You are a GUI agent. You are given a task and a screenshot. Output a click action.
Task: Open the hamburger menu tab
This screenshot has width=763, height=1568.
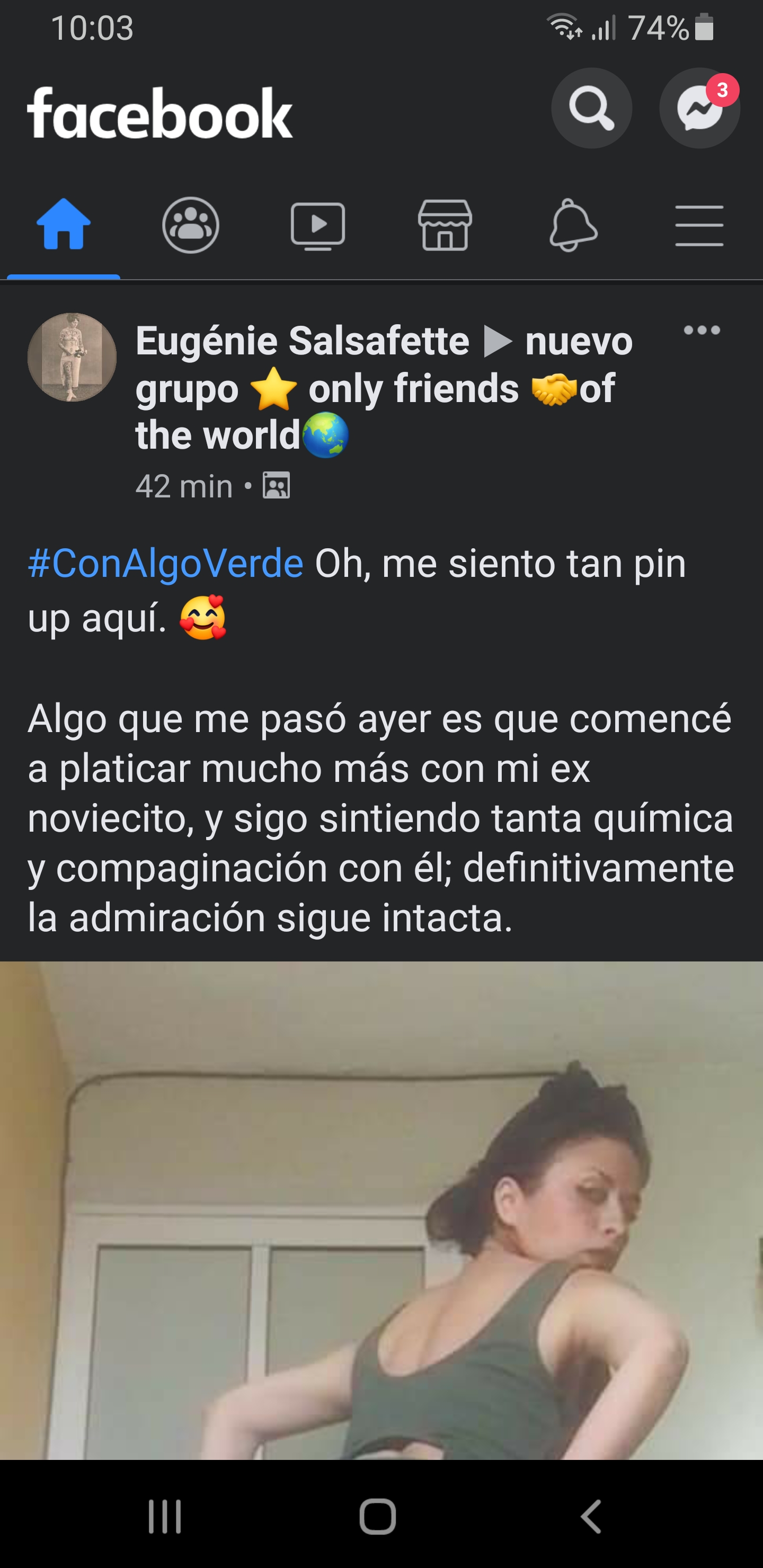point(698,225)
